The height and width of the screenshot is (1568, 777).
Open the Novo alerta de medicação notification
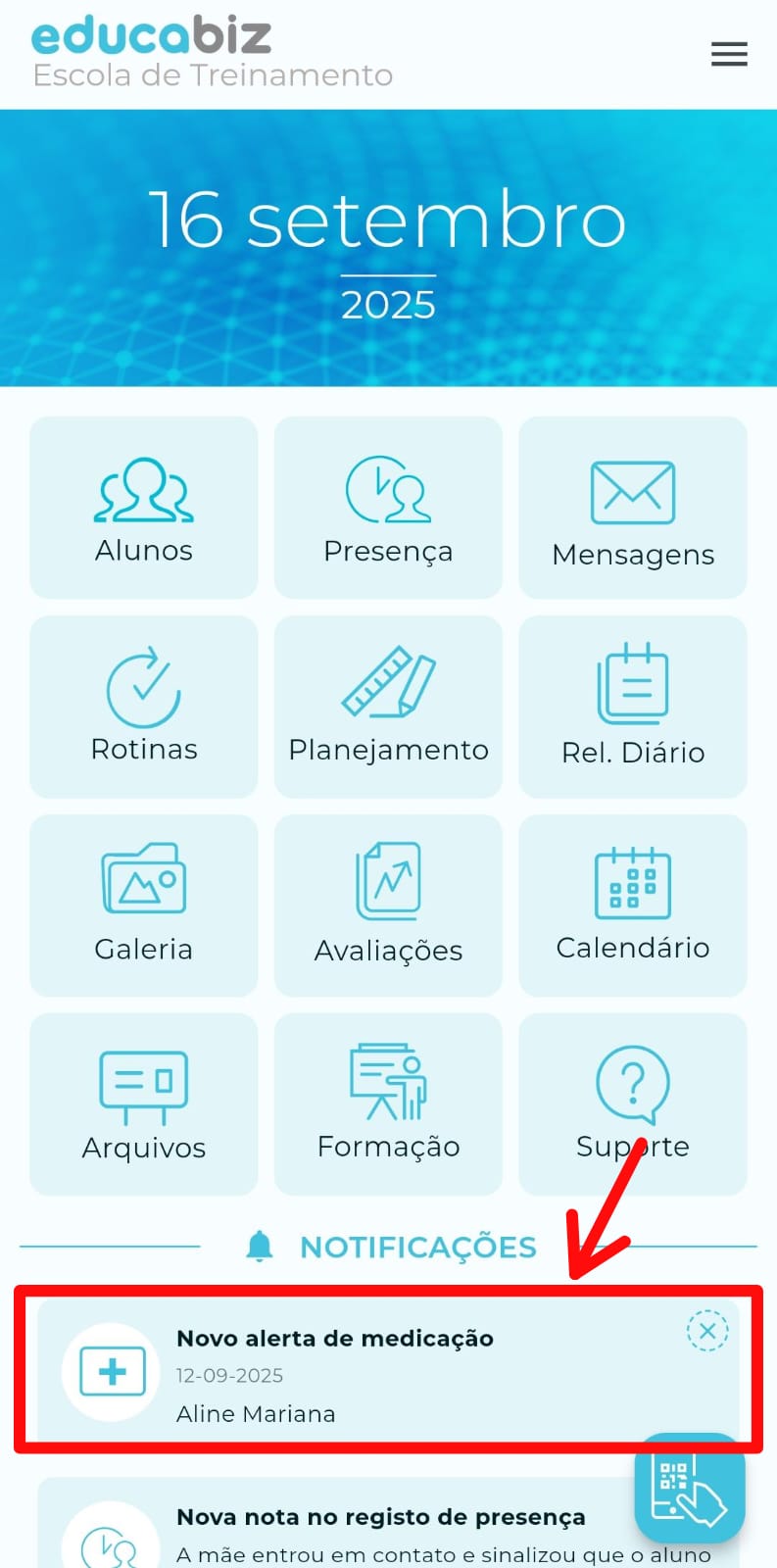point(372,1372)
